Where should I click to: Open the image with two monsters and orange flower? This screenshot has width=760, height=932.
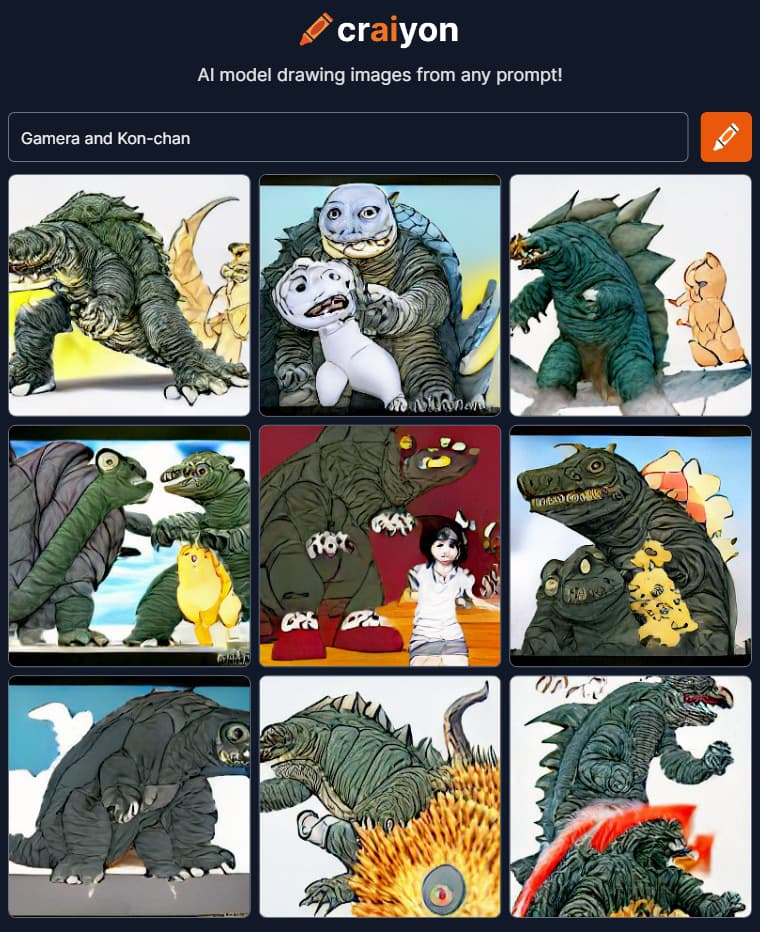pos(630,546)
